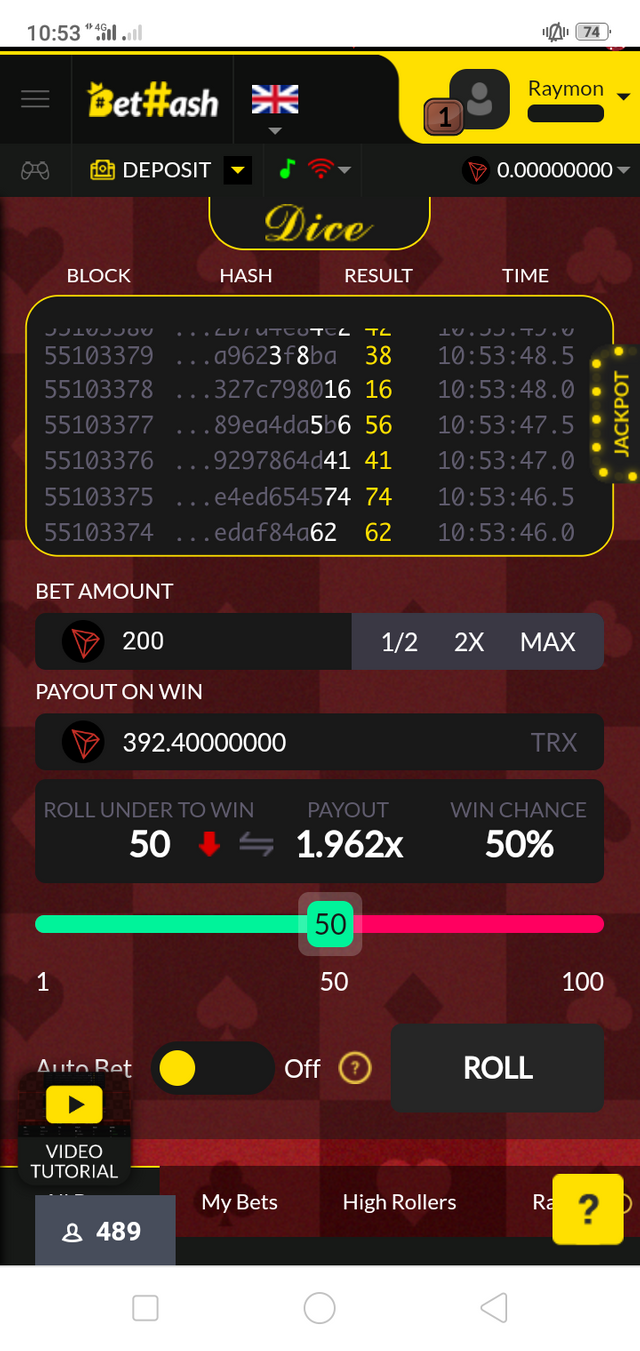Screen dimensions: 640x1351
Task: Double the bet with 2X
Action: [x=469, y=642]
